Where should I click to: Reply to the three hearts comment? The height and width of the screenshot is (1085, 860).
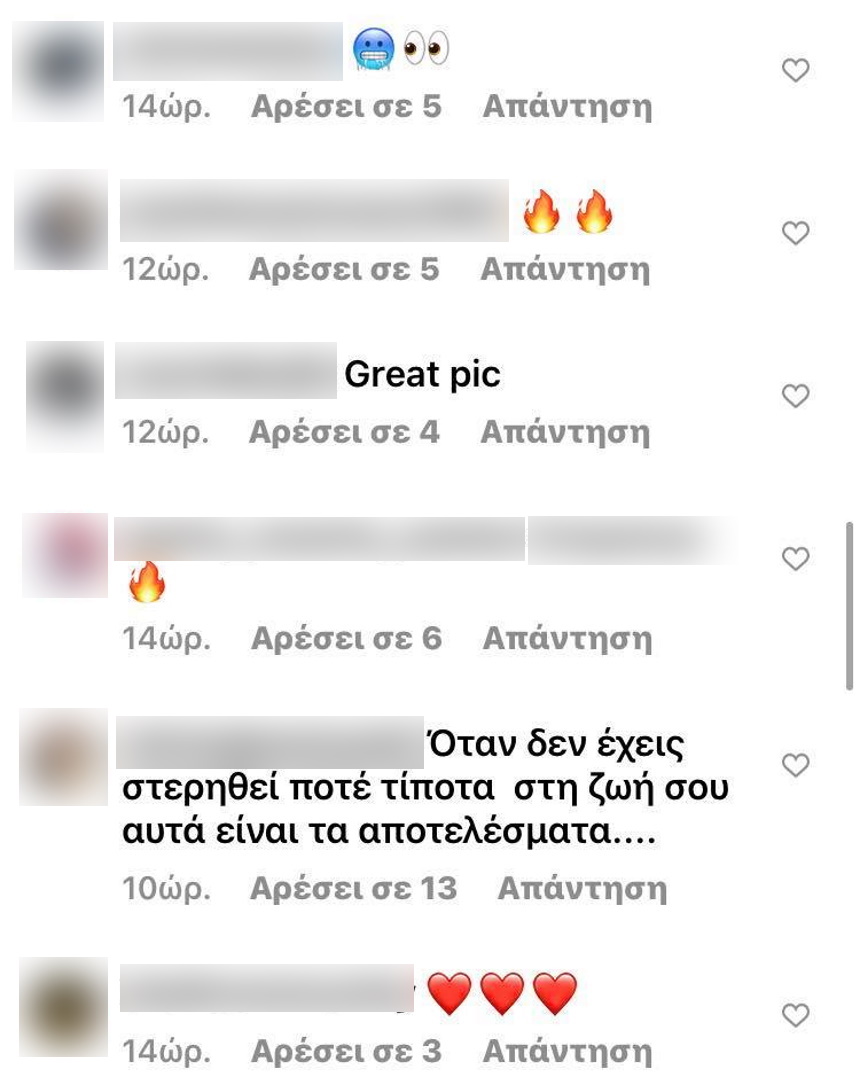click(567, 1052)
